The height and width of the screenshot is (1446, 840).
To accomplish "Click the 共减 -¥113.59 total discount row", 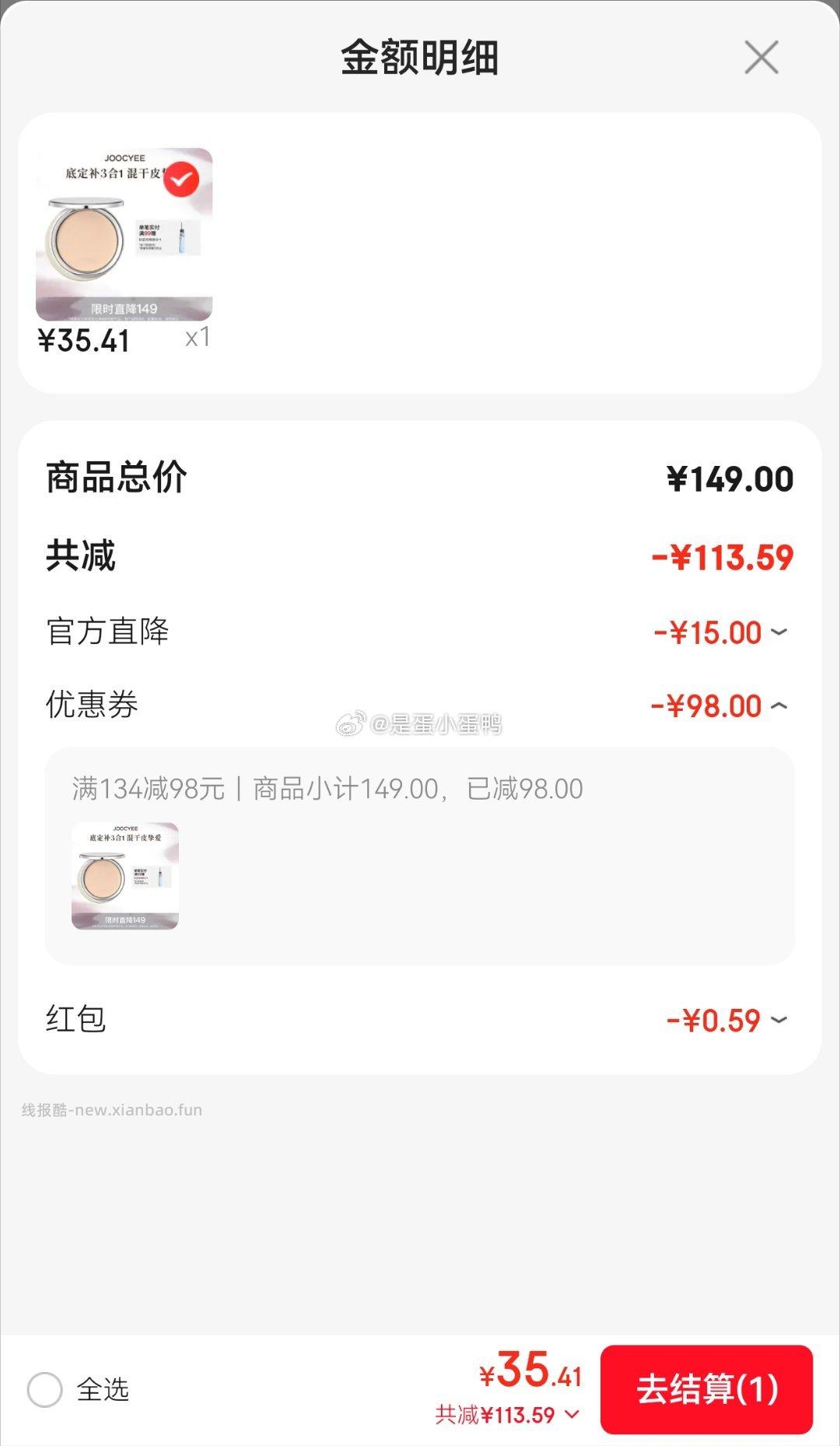I will (x=420, y=555).
